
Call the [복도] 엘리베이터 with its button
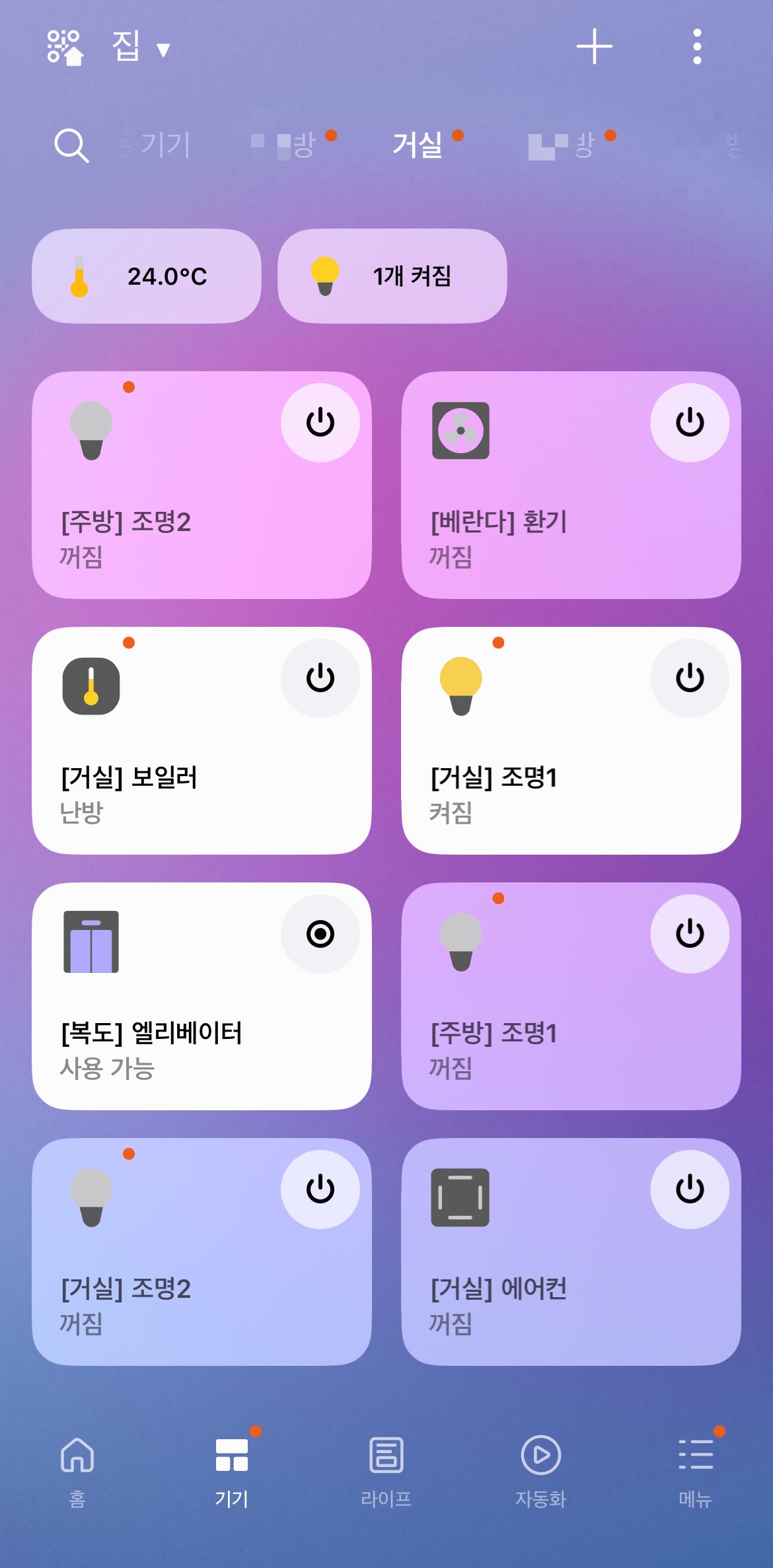coord(320,934)
